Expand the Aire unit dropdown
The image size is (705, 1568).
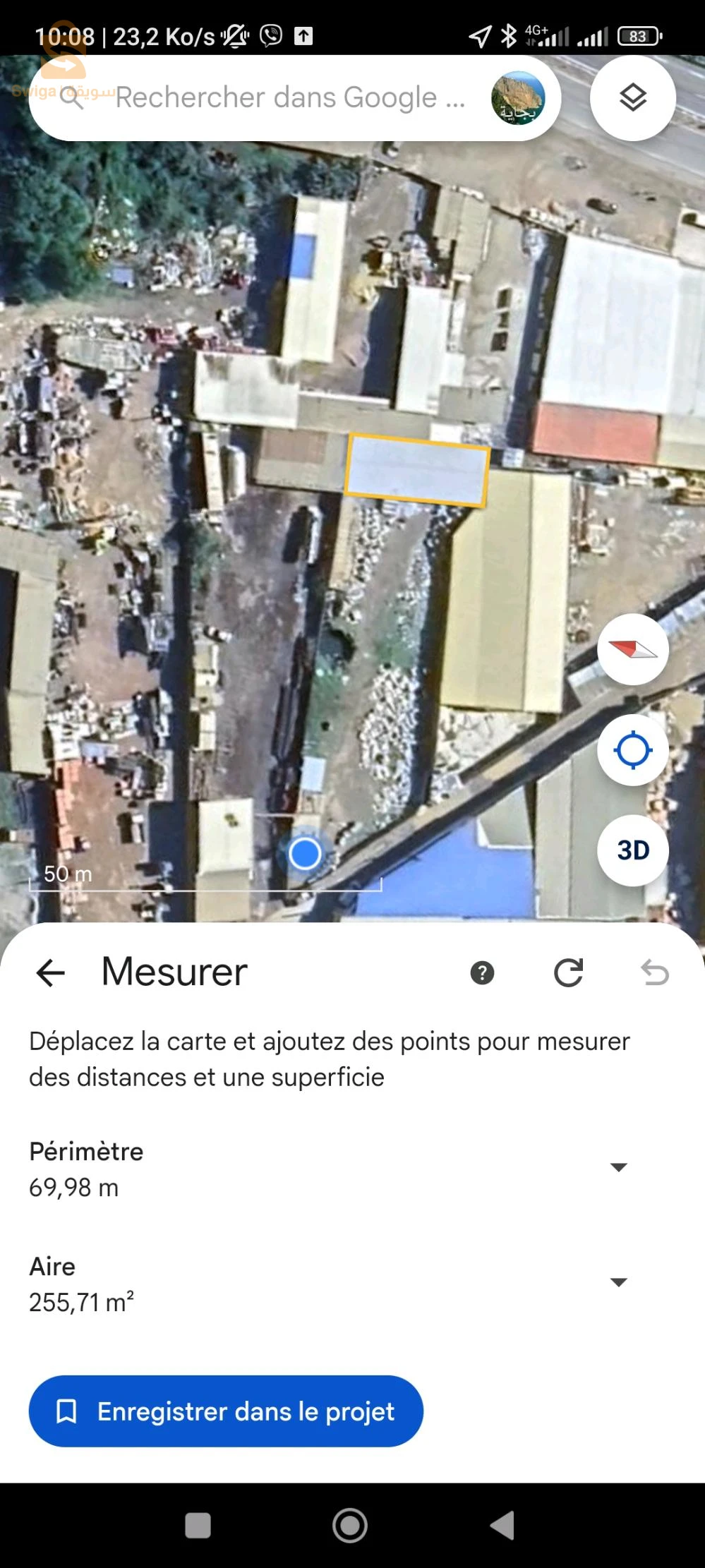[x=618, y=1282]
